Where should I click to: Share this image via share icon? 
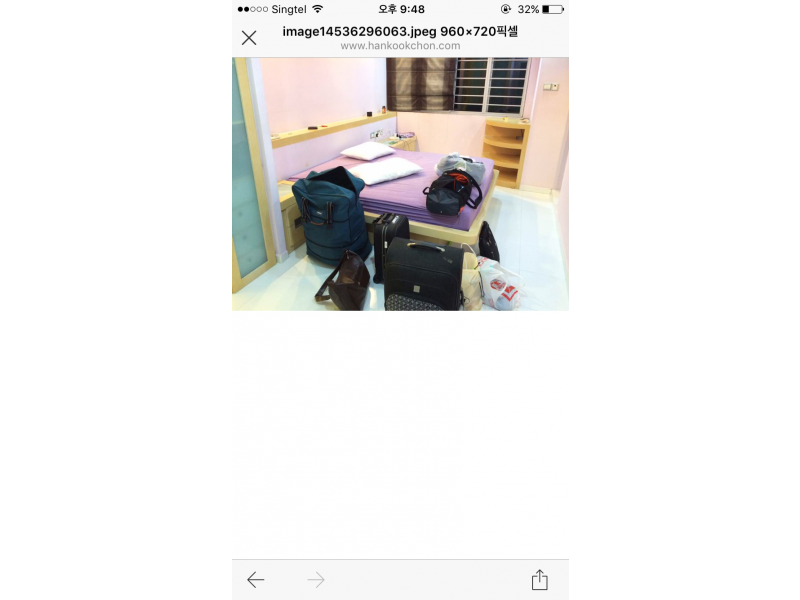[540, 580]
